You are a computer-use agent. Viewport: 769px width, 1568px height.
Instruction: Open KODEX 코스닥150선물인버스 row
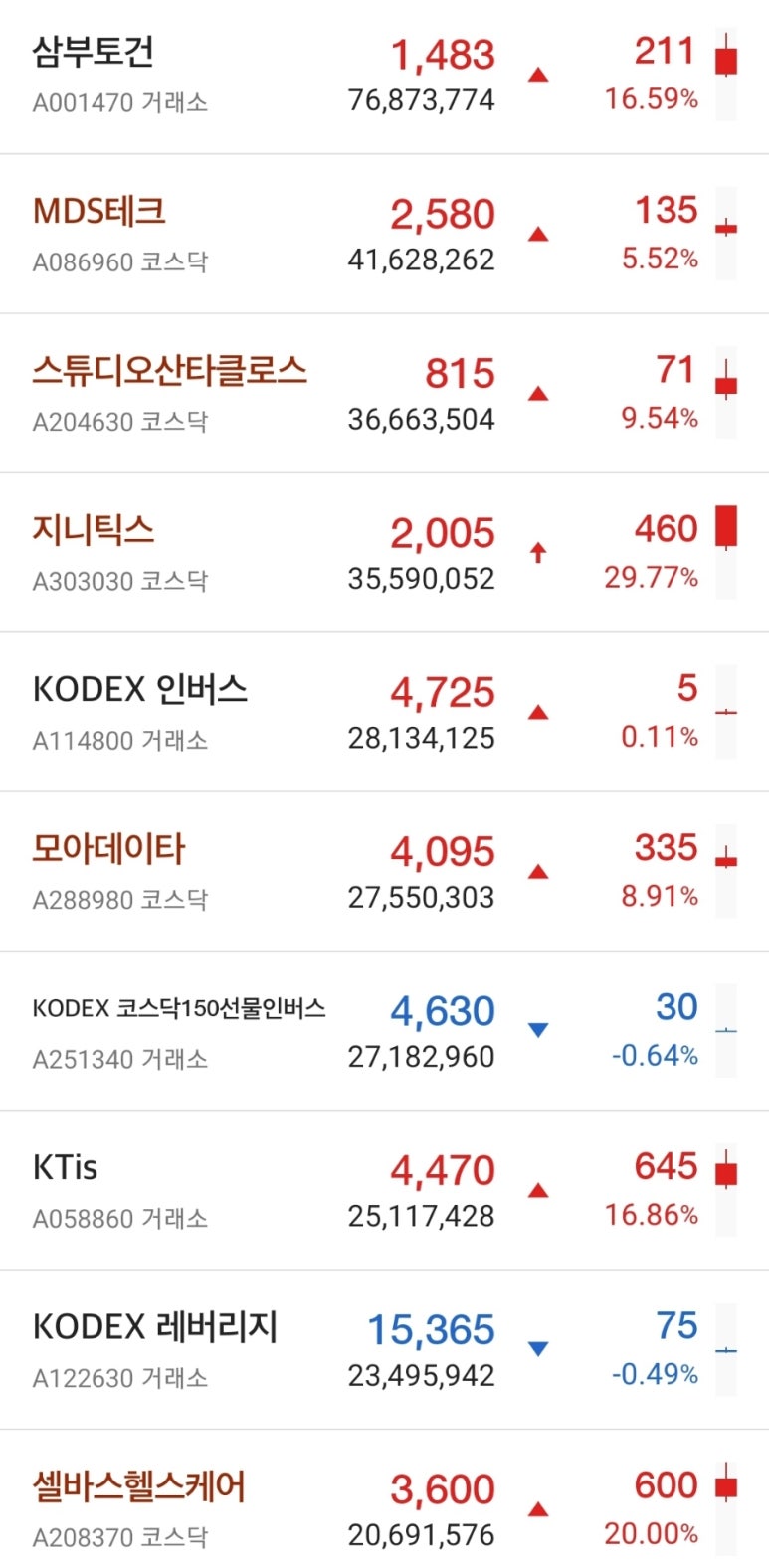pyautogui.click(x=179, y=1009)
